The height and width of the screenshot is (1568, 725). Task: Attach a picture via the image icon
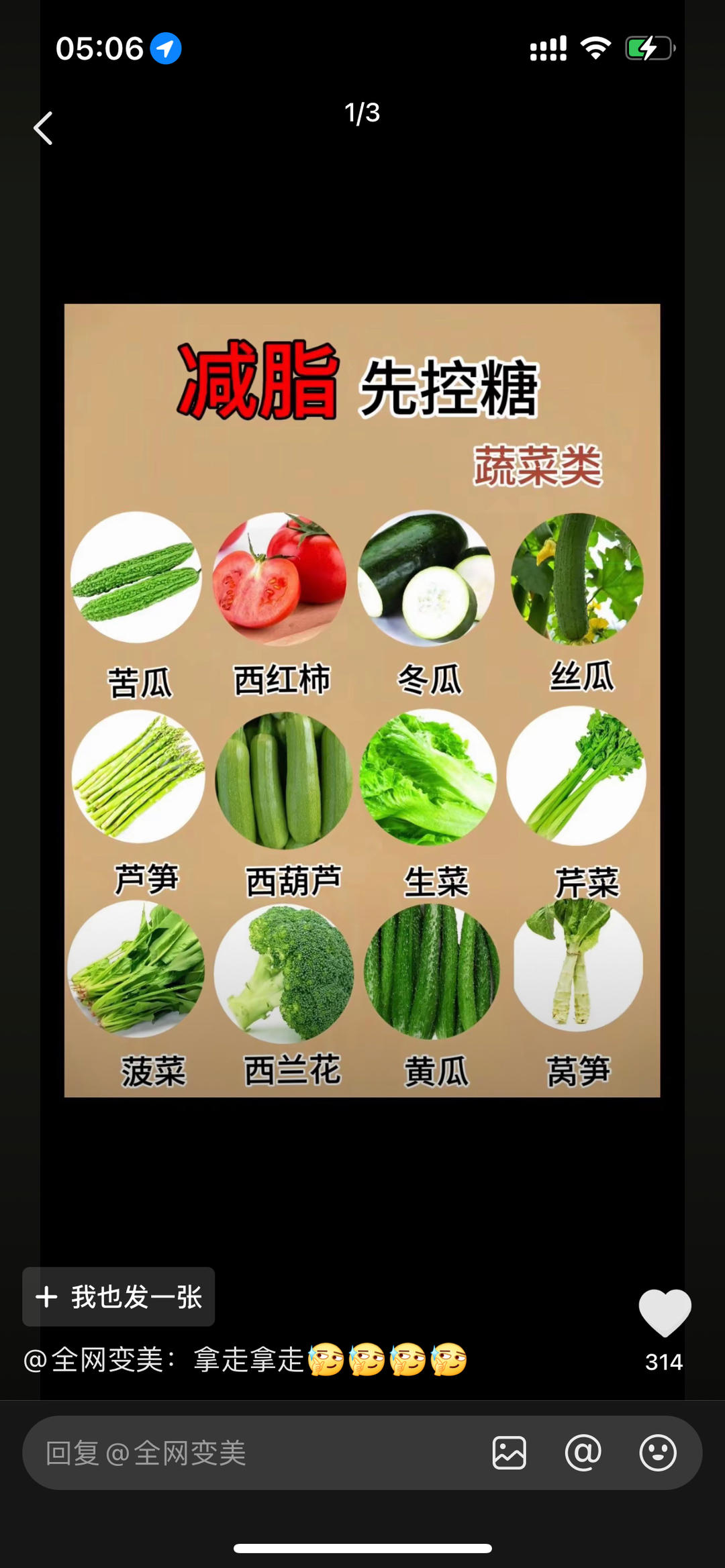[510, 1453]
